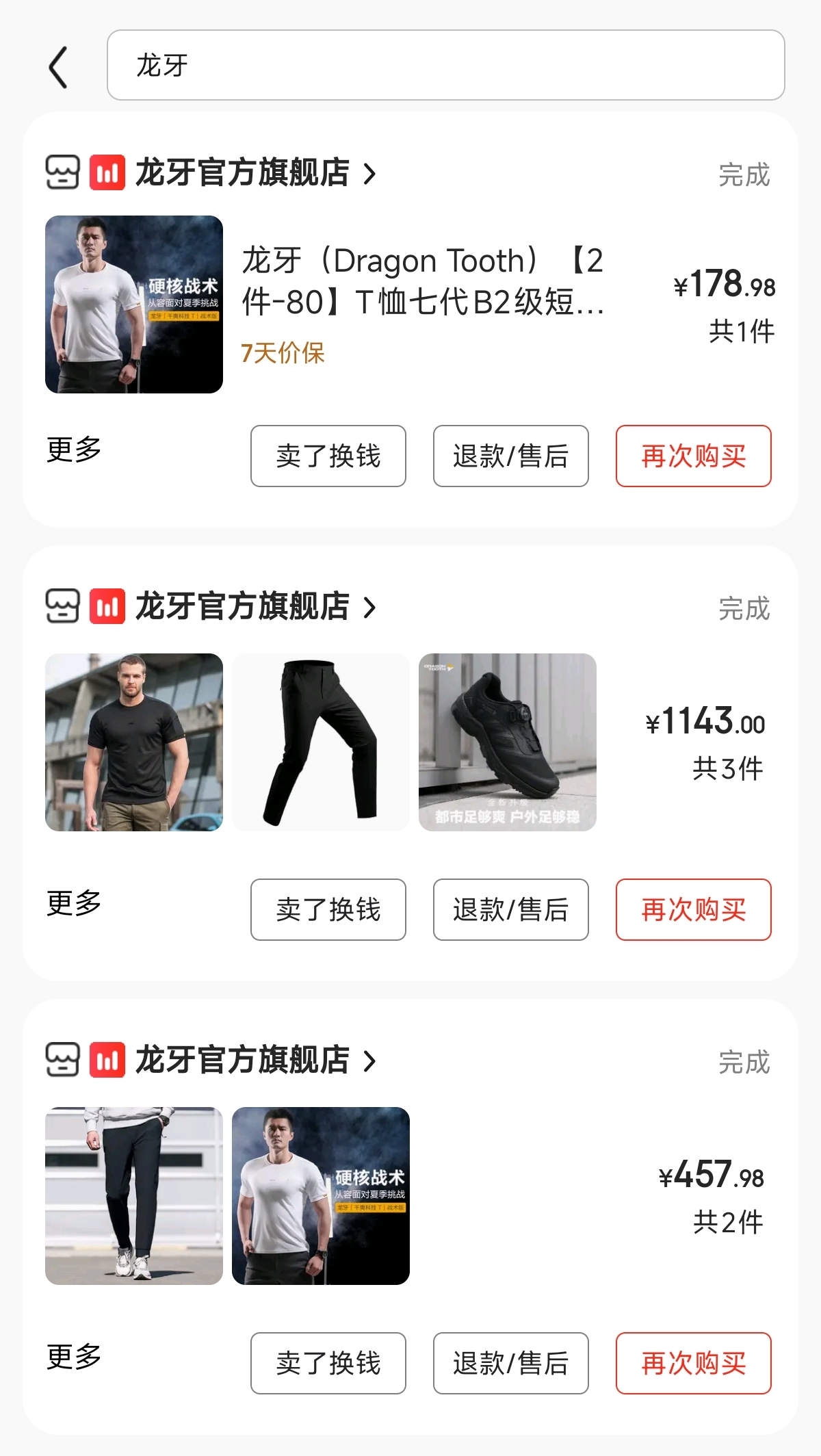Reorder the ¥457.98 order with 再次购买

point(693,1364)
